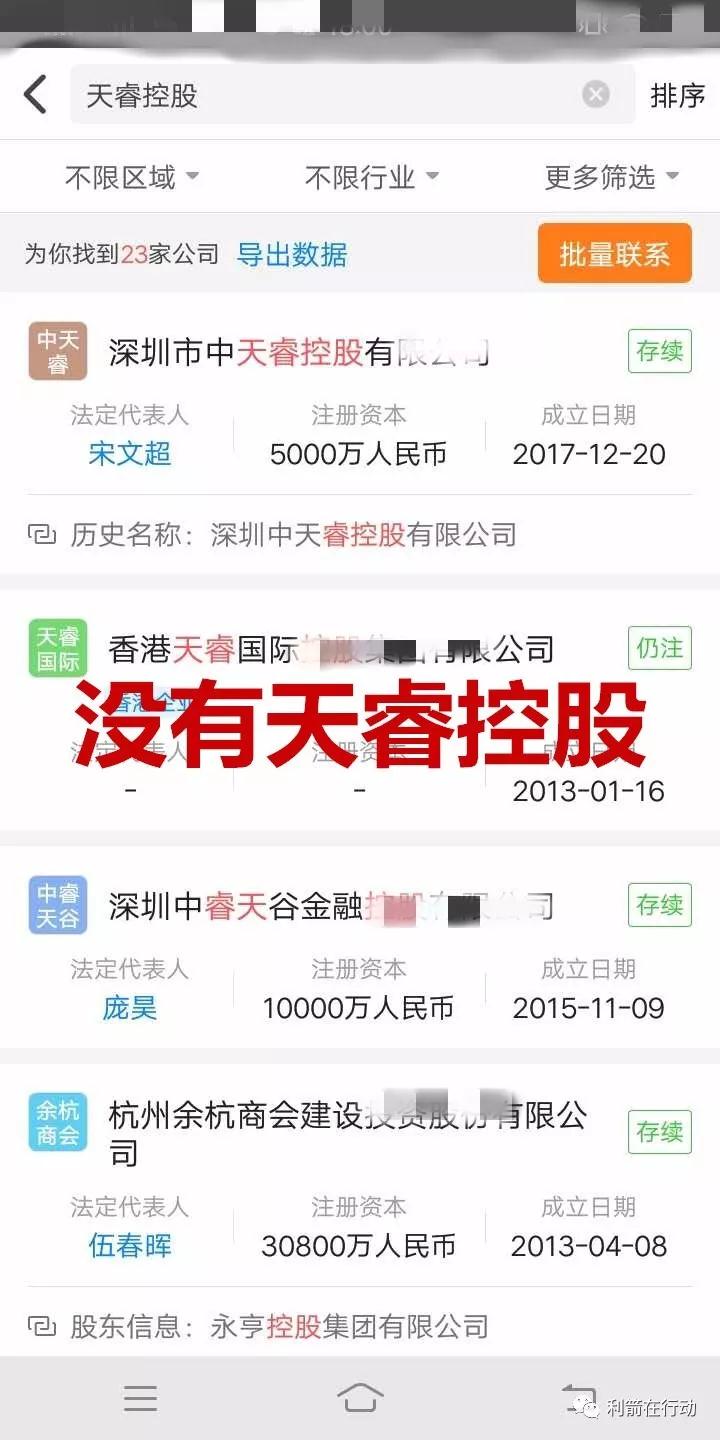Go back using the top arrow
The image size is (720, 1440).
pos(36,95)
